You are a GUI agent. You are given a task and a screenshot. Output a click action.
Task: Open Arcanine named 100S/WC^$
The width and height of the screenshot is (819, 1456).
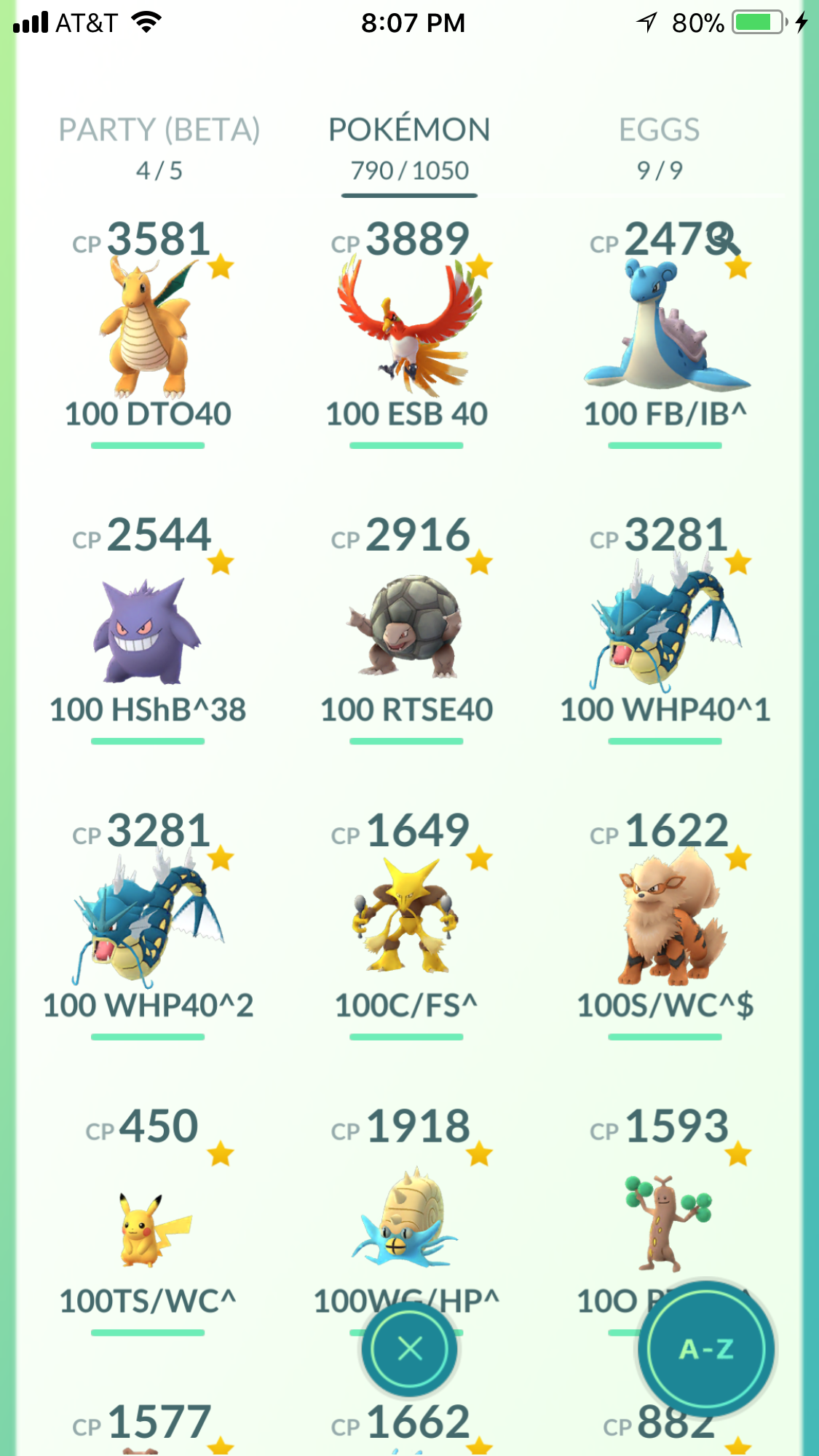tap(665, 923)
